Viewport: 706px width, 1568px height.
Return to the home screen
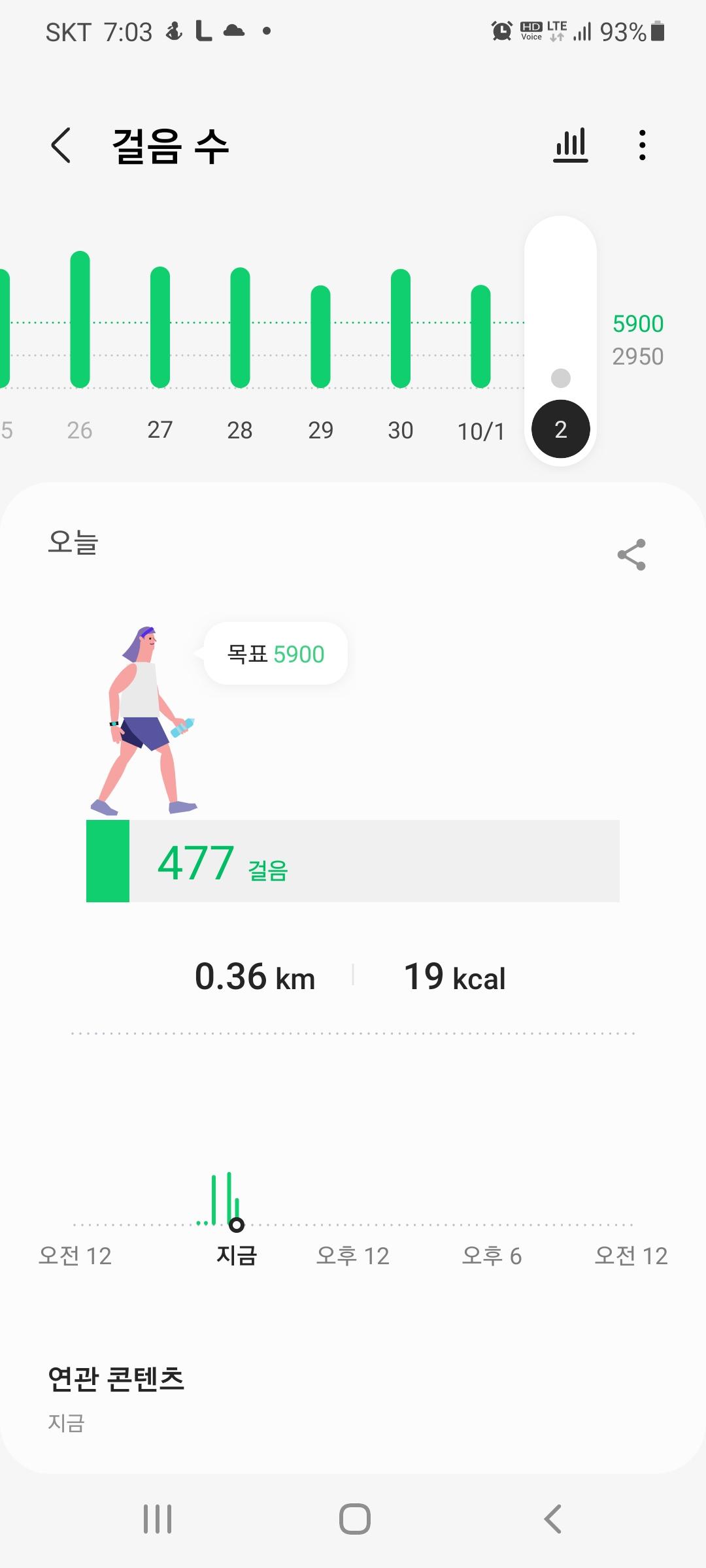point(354,1518)
